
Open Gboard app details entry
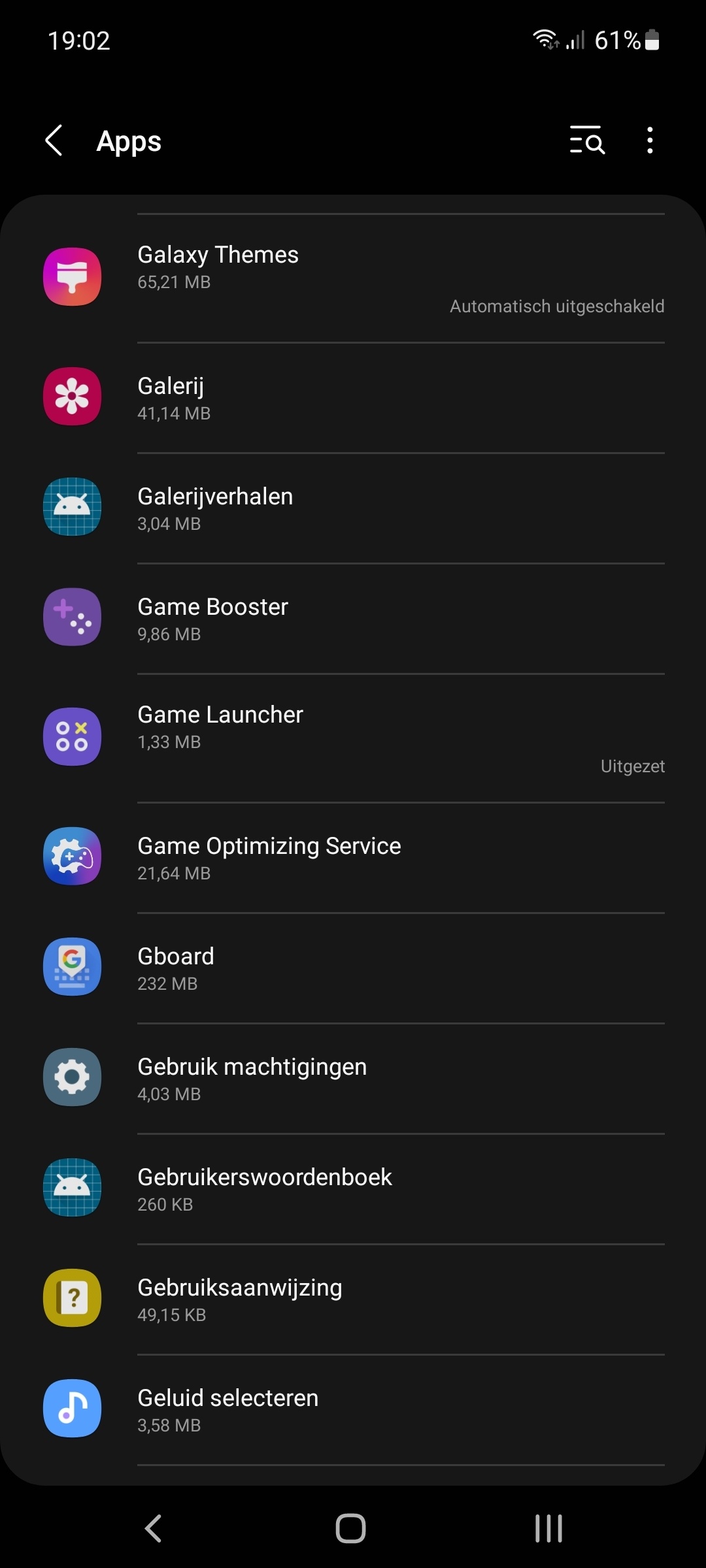point(353,967)
